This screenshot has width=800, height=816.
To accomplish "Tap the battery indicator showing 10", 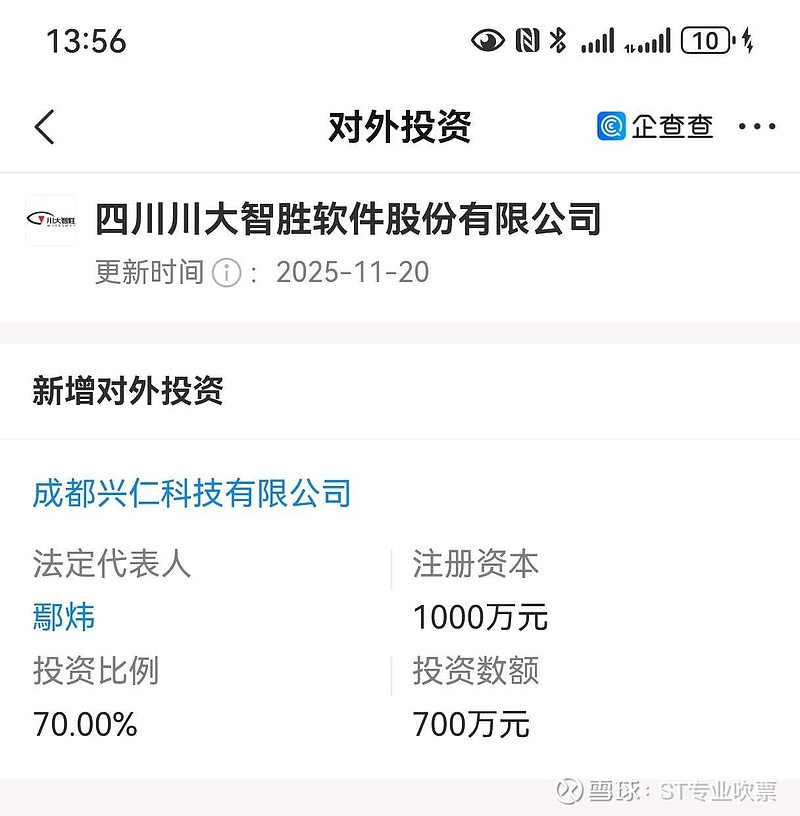I will coord(705,40).
